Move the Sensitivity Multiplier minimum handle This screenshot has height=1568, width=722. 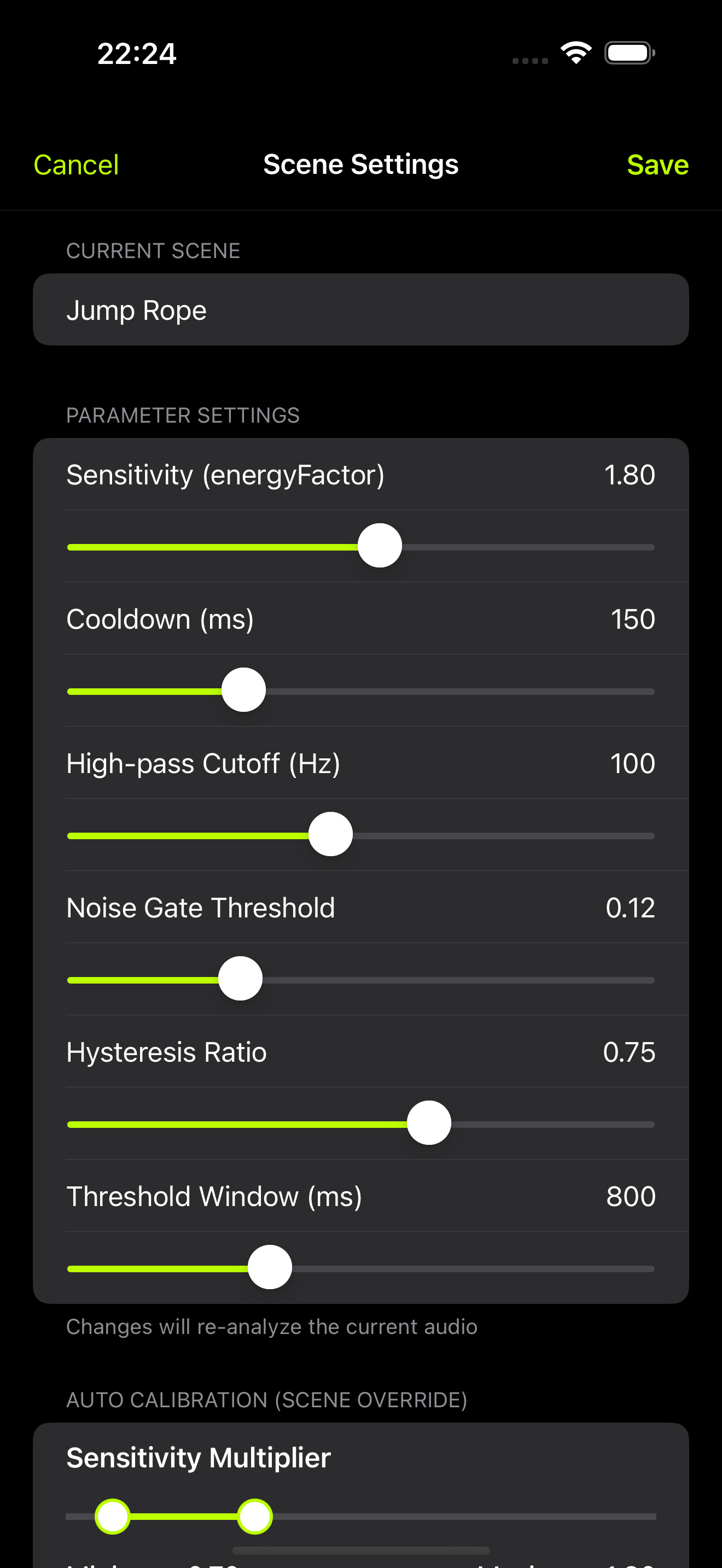click(113, 1515)
